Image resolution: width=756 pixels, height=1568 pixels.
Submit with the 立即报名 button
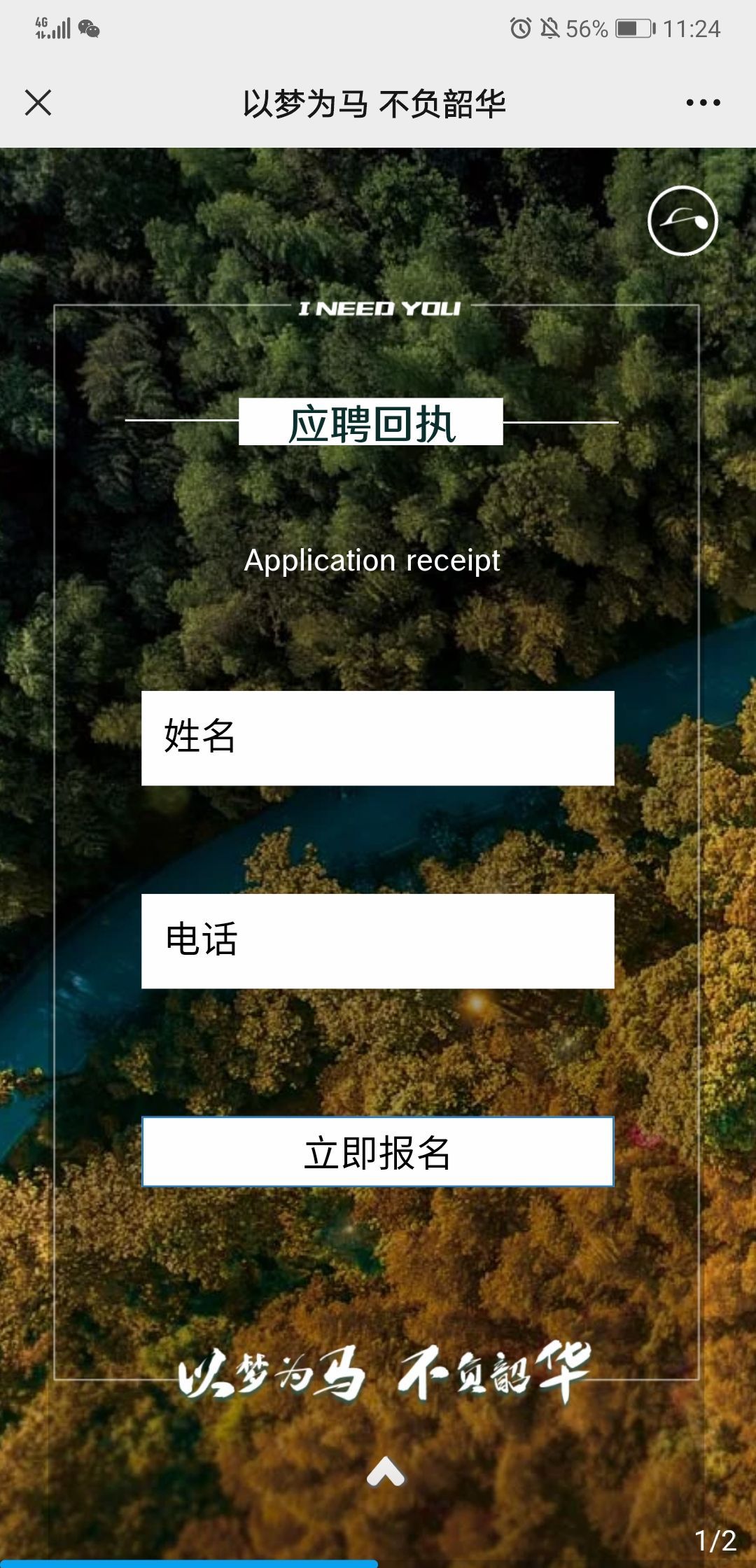[x=378, y=1151]
